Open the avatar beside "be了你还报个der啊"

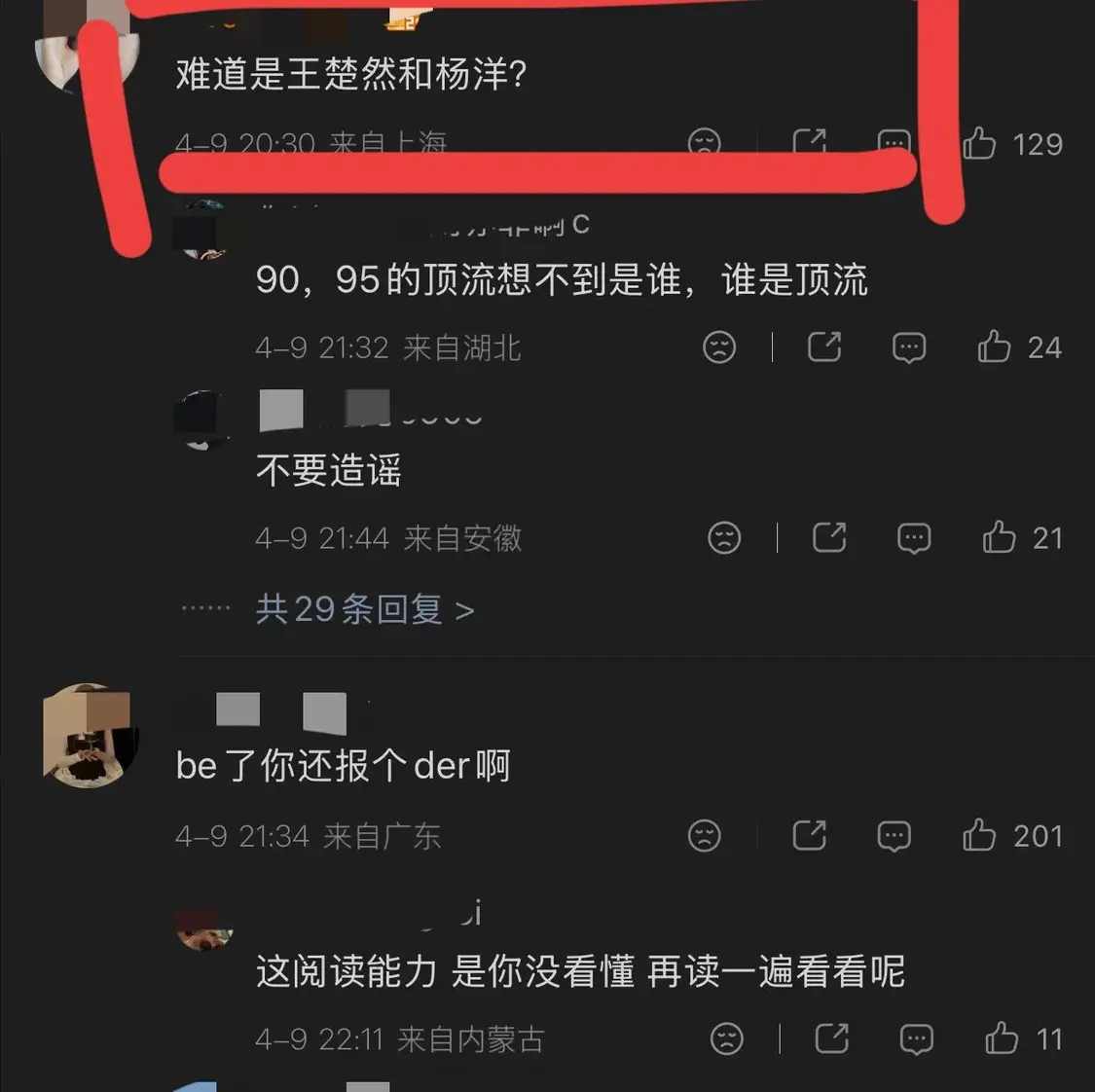tap(88, 735)
